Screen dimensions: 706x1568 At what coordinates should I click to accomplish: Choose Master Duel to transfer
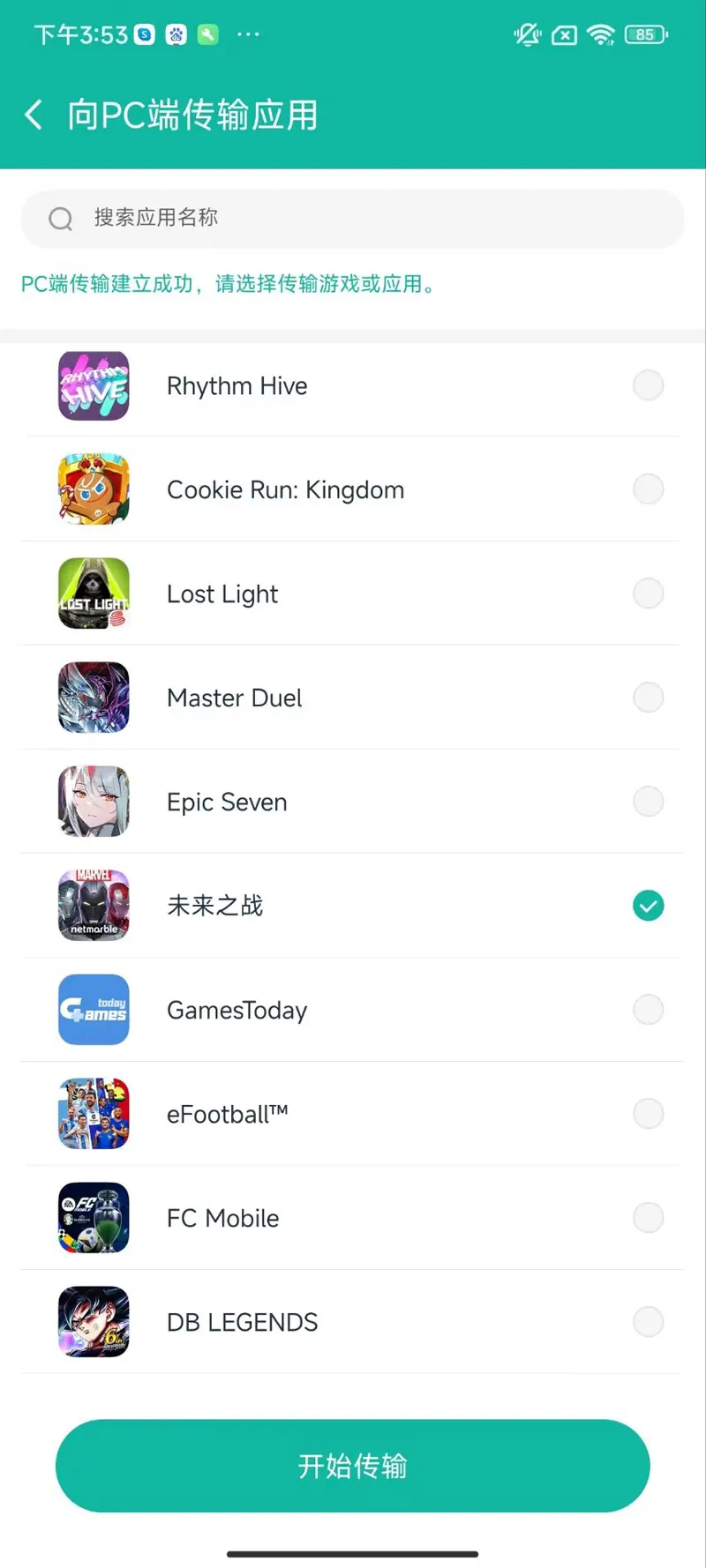point(648,698)
